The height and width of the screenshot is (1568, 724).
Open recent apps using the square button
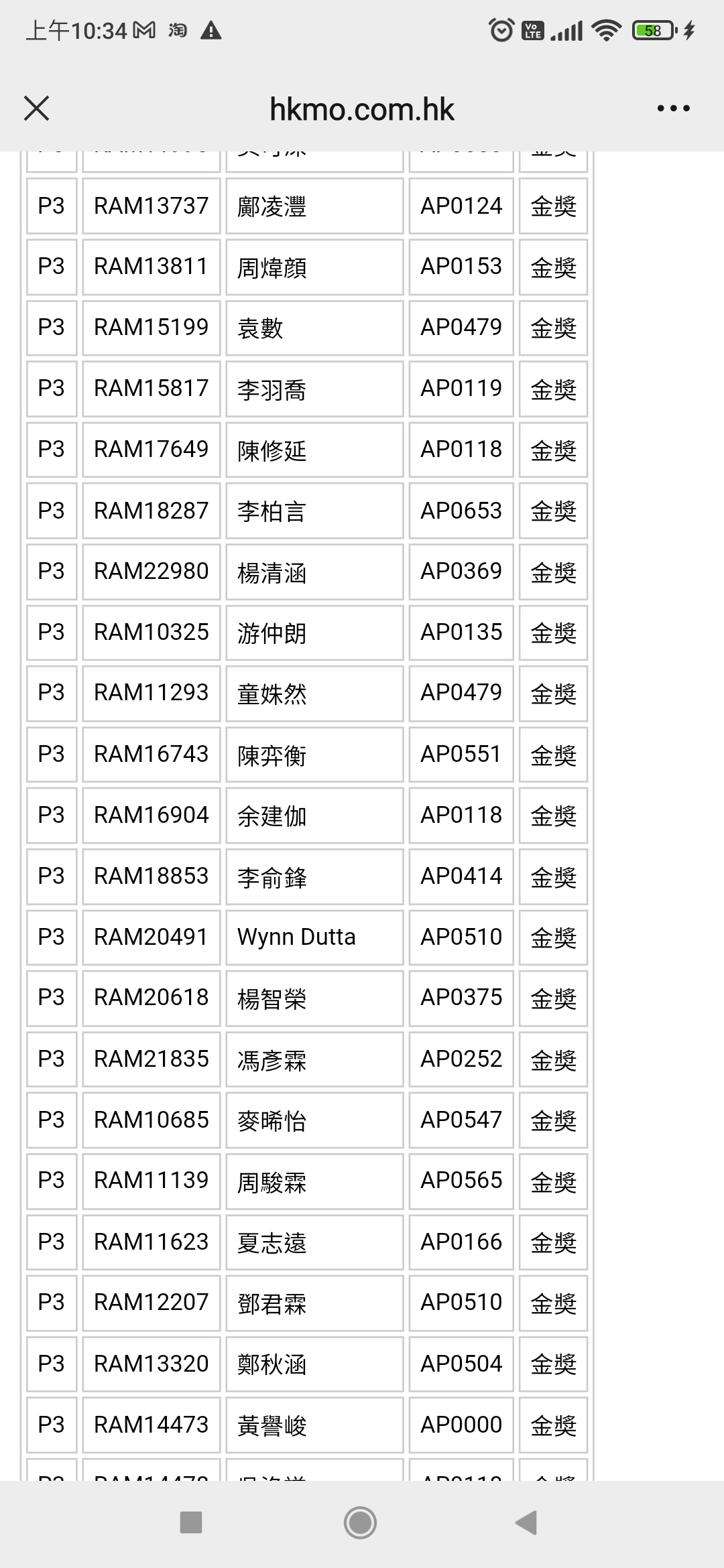tap(191, 1522)
